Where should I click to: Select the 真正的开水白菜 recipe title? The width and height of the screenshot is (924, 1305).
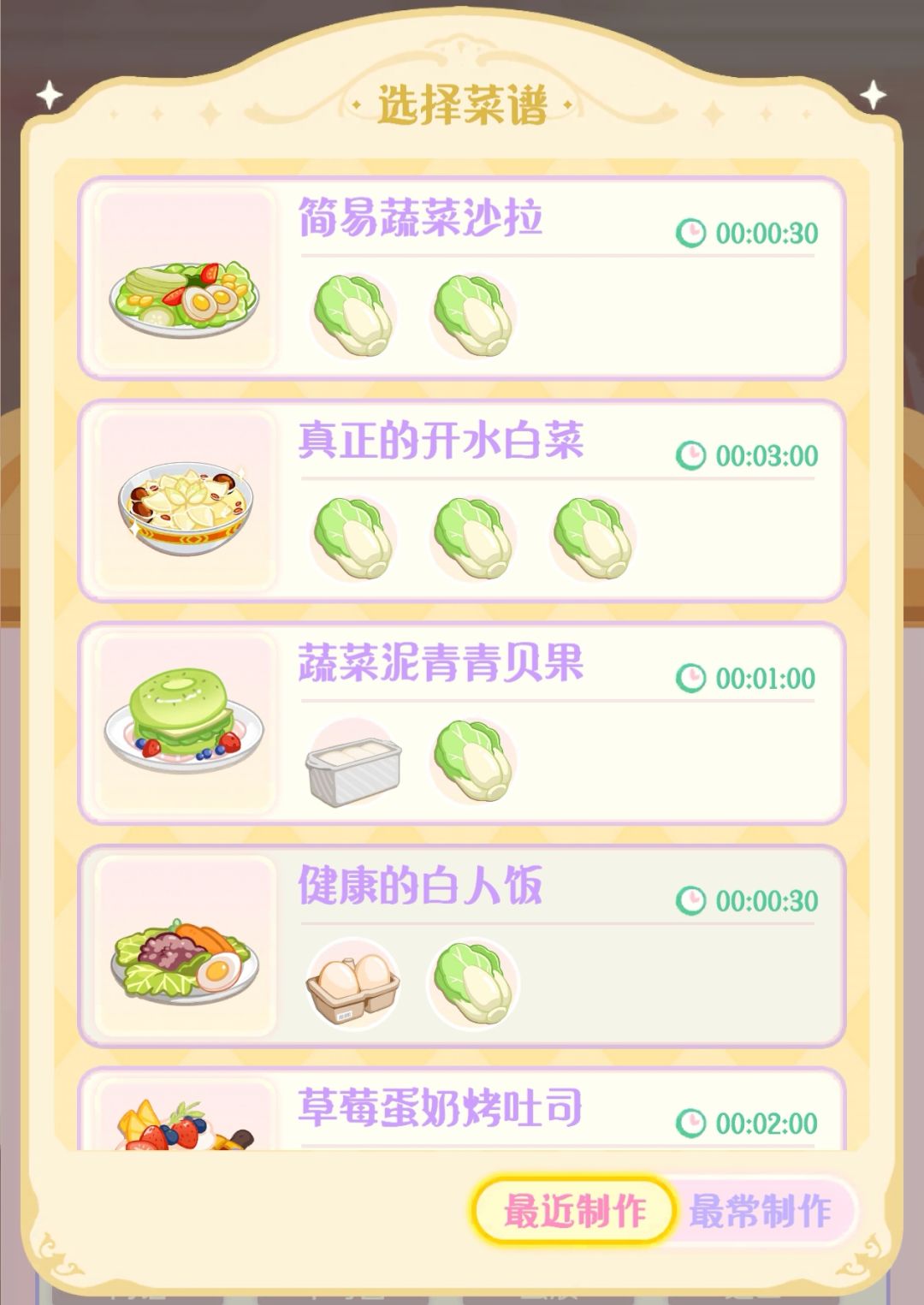(439, 442)
